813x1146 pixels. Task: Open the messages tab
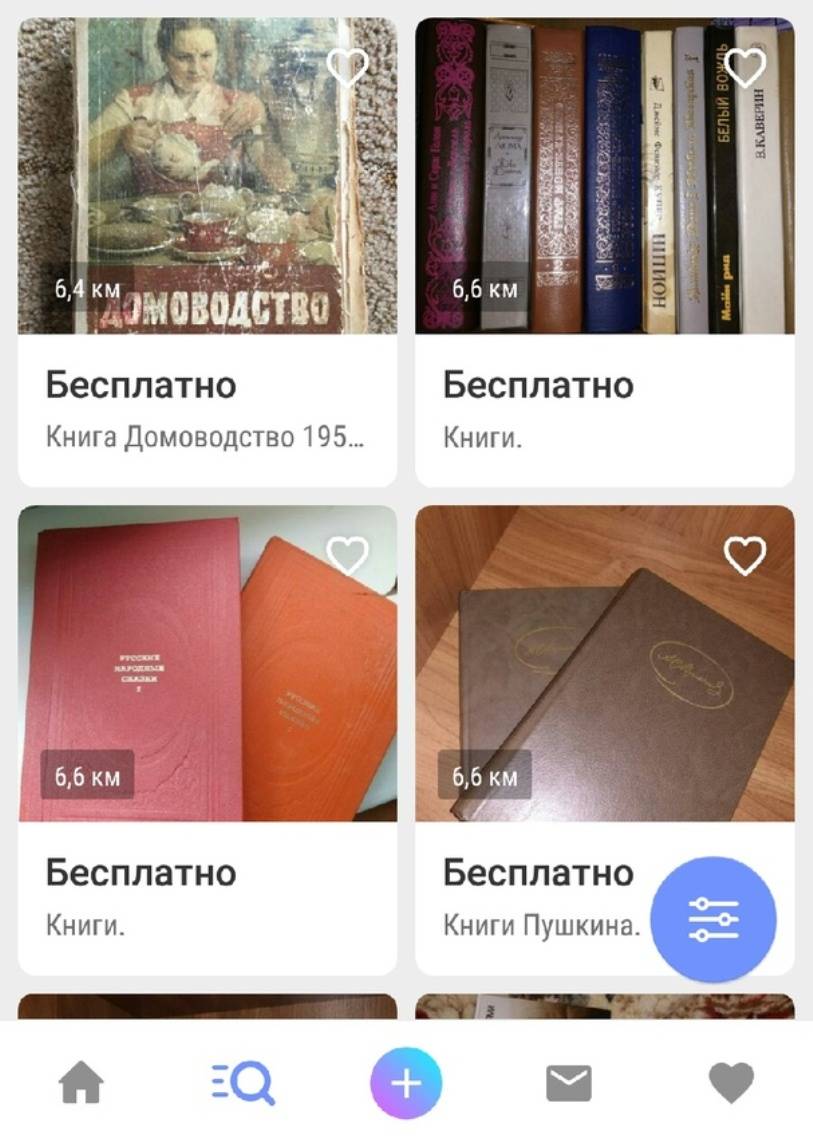click(x=569, y=1083)
